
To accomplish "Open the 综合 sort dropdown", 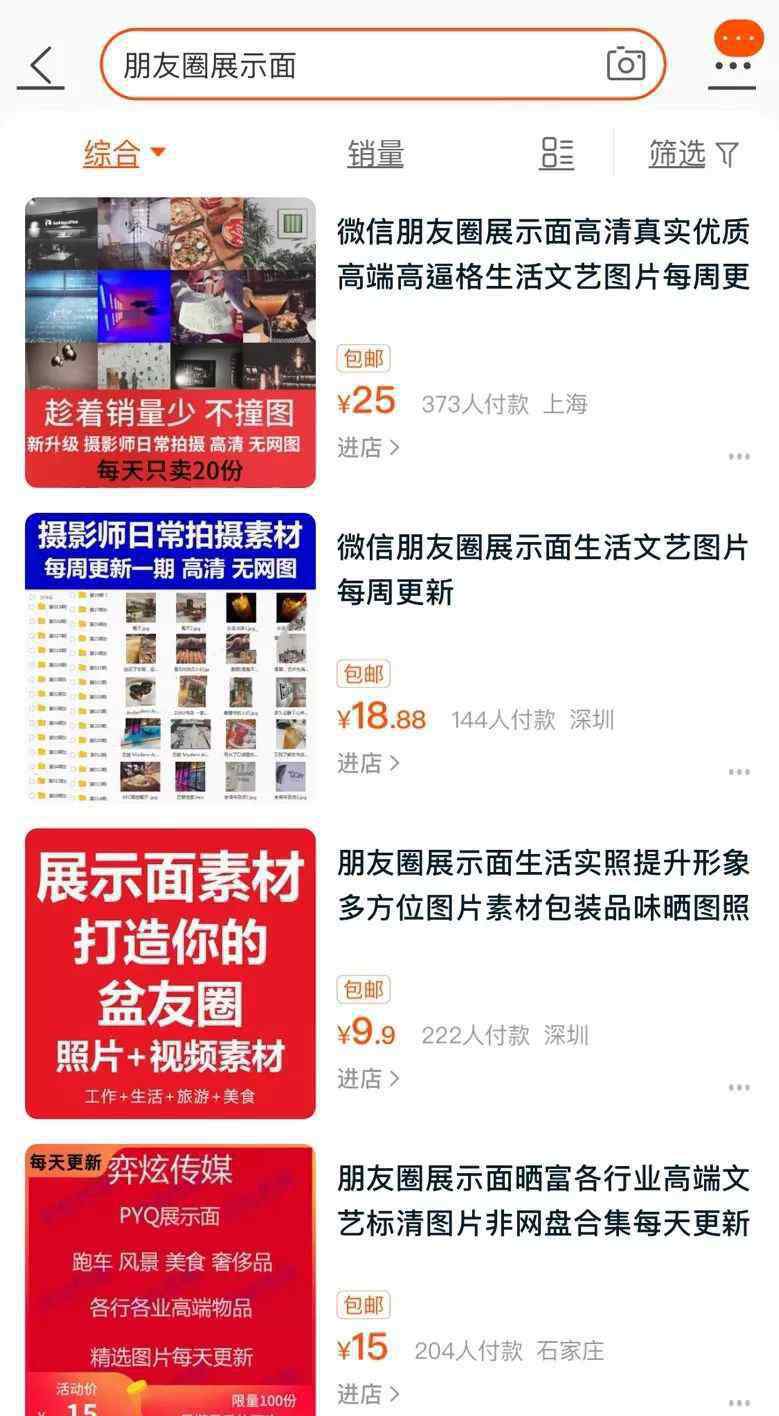I will [x=124, y=153].
